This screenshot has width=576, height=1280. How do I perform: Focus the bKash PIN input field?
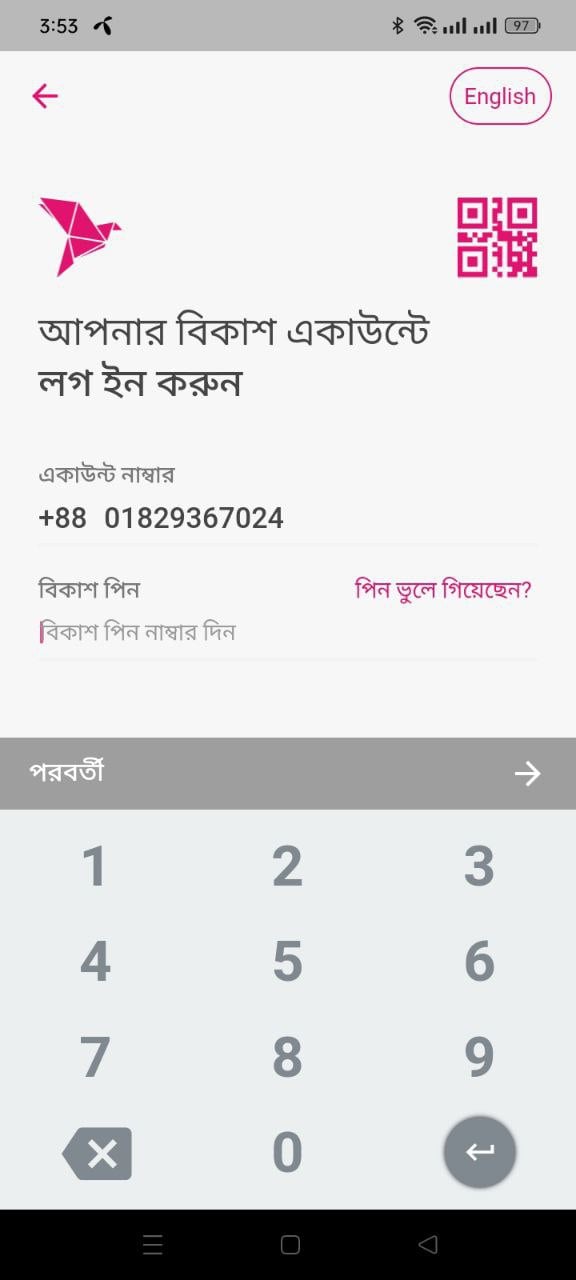(x=288, y=632)
